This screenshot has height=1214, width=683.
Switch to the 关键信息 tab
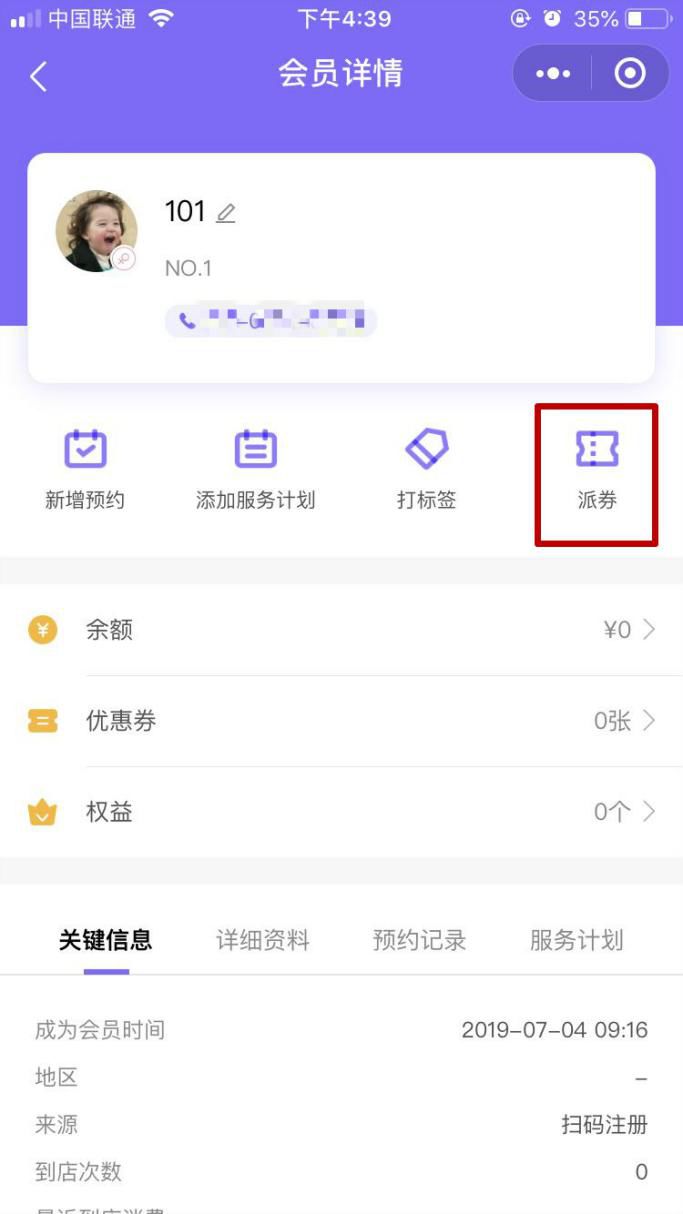105,940
